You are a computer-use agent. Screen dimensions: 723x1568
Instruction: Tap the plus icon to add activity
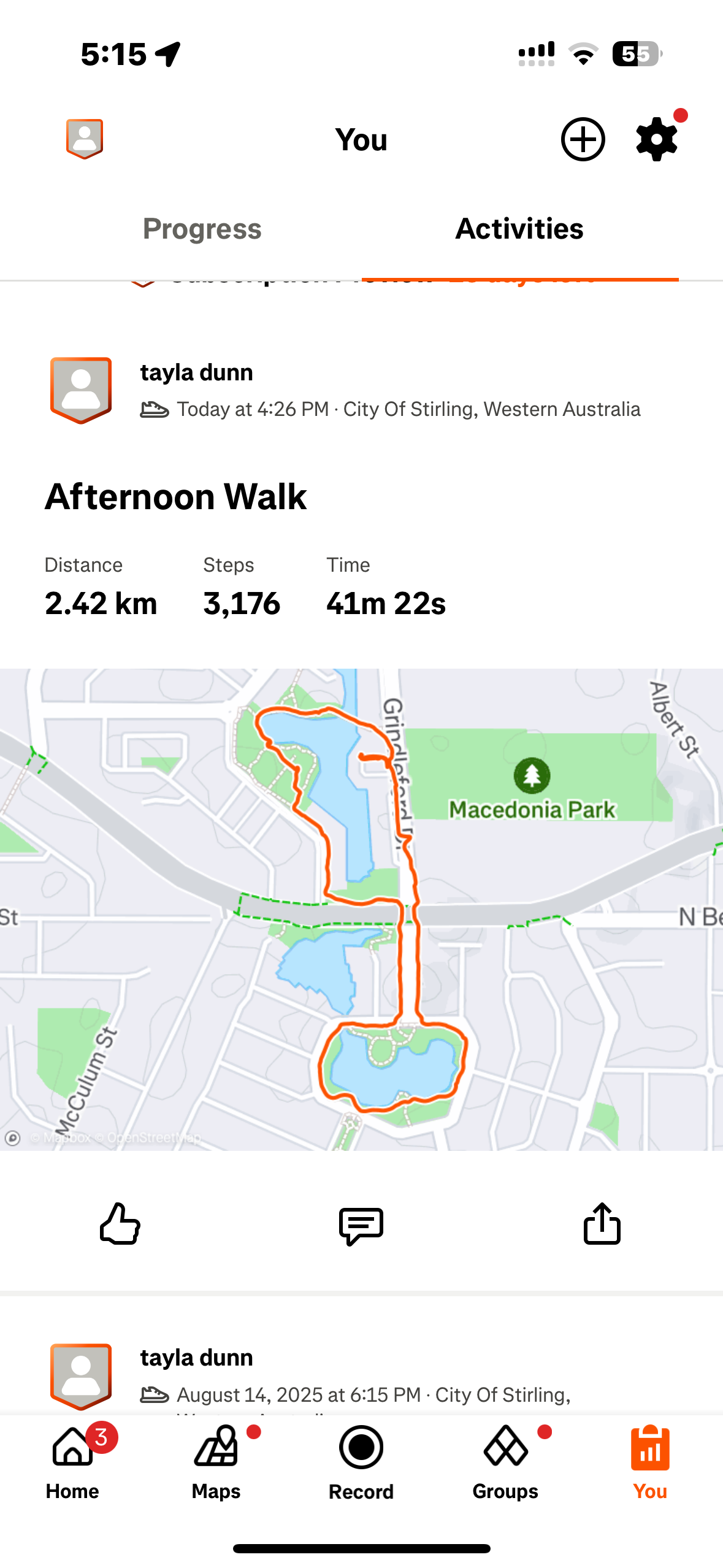(583, 139)
